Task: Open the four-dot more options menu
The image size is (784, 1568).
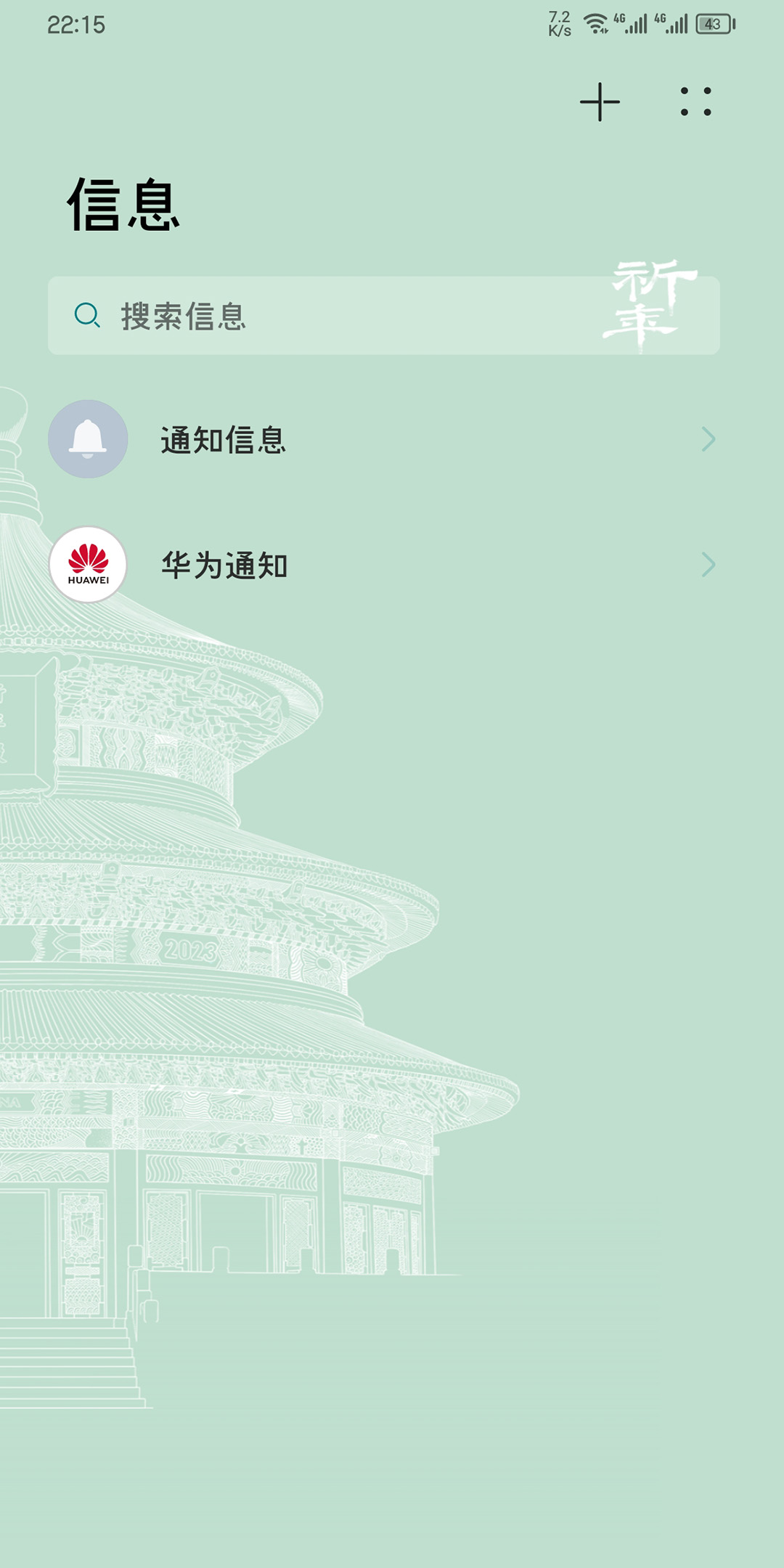Action: (695, 102)
